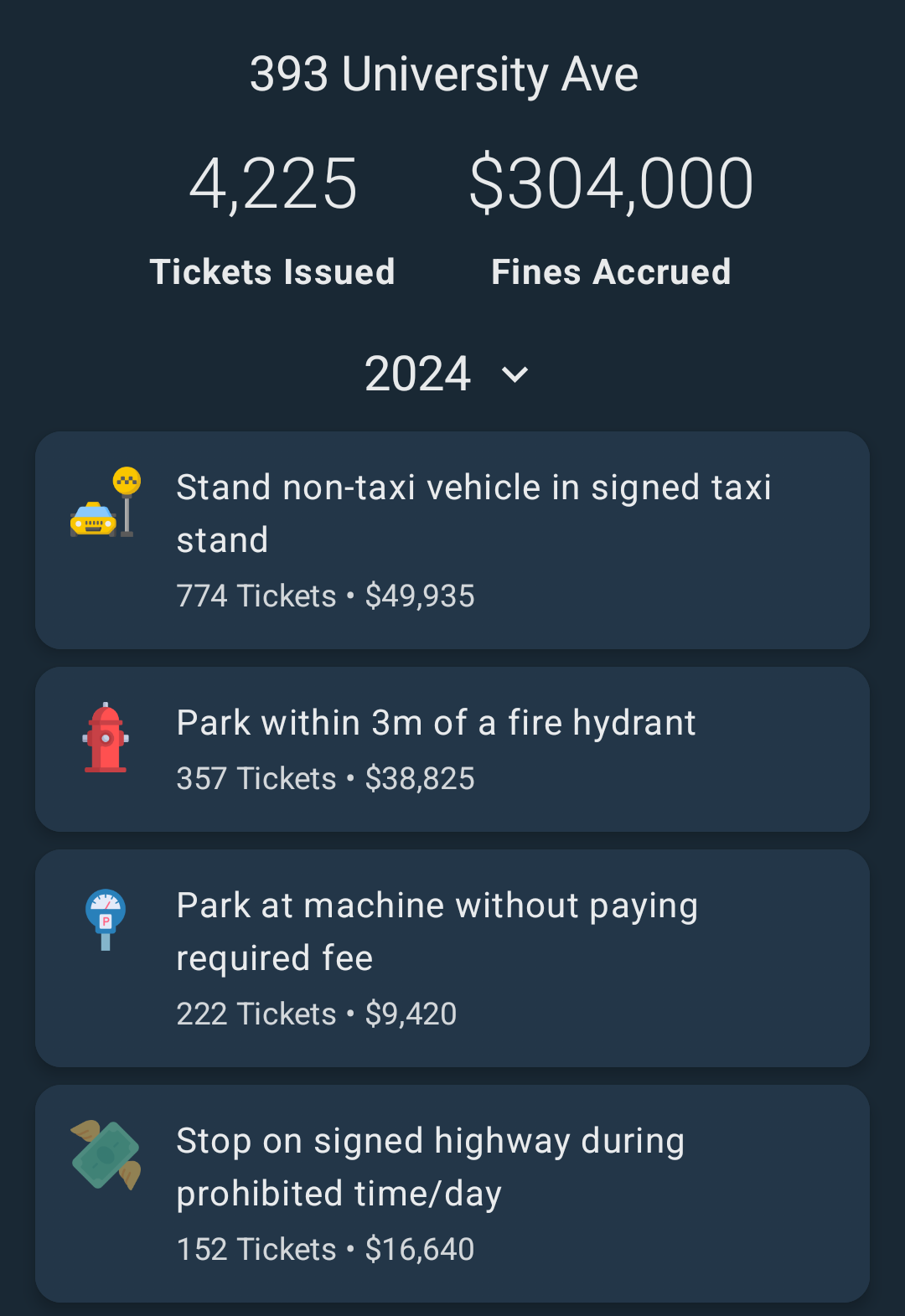This screenshot has height=1316, width=905.
Task: Open the taxi stand violation card
Action: pyautogui.click(x=452, y=540)
